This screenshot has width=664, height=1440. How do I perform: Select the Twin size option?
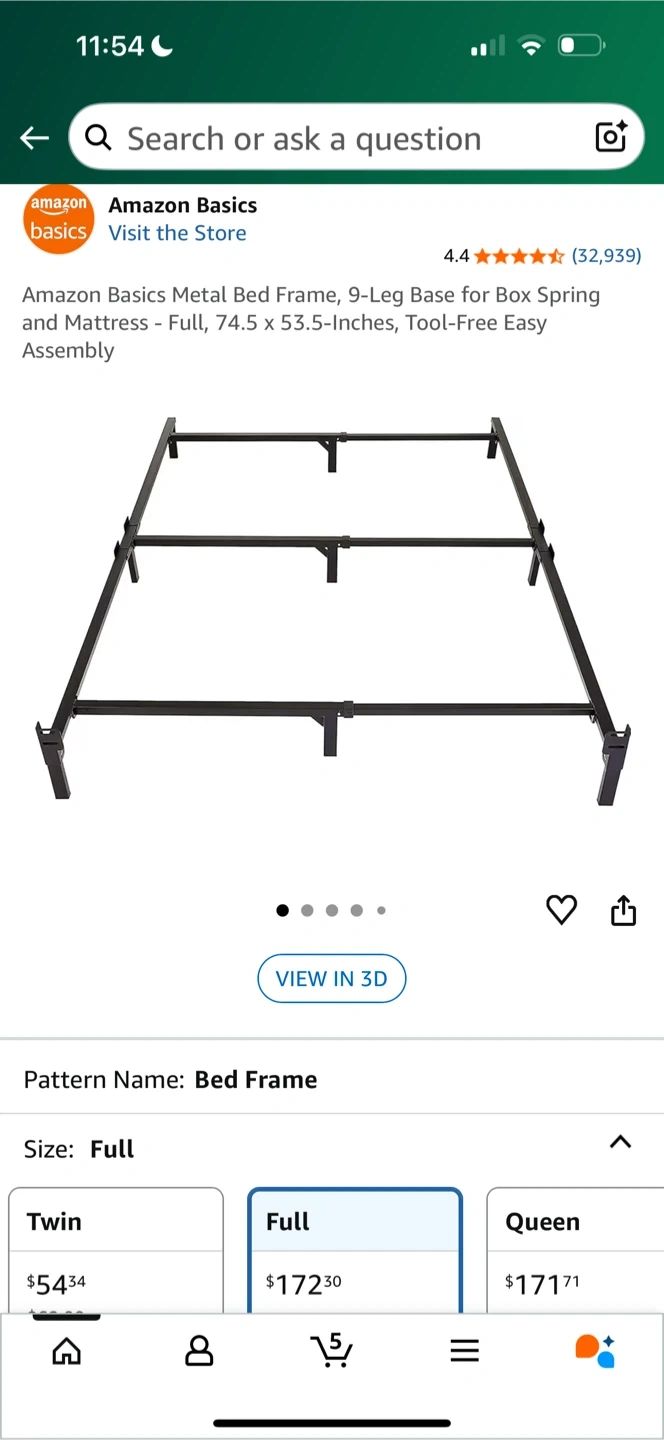point(115,1250)
